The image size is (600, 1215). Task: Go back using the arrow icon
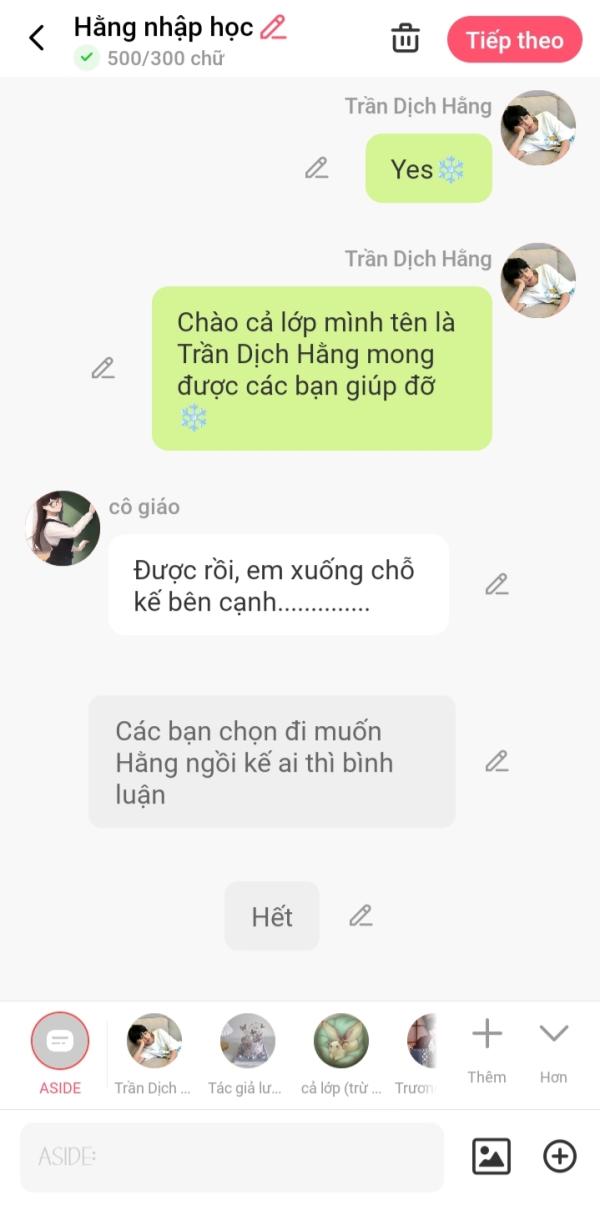pos(37,39)
